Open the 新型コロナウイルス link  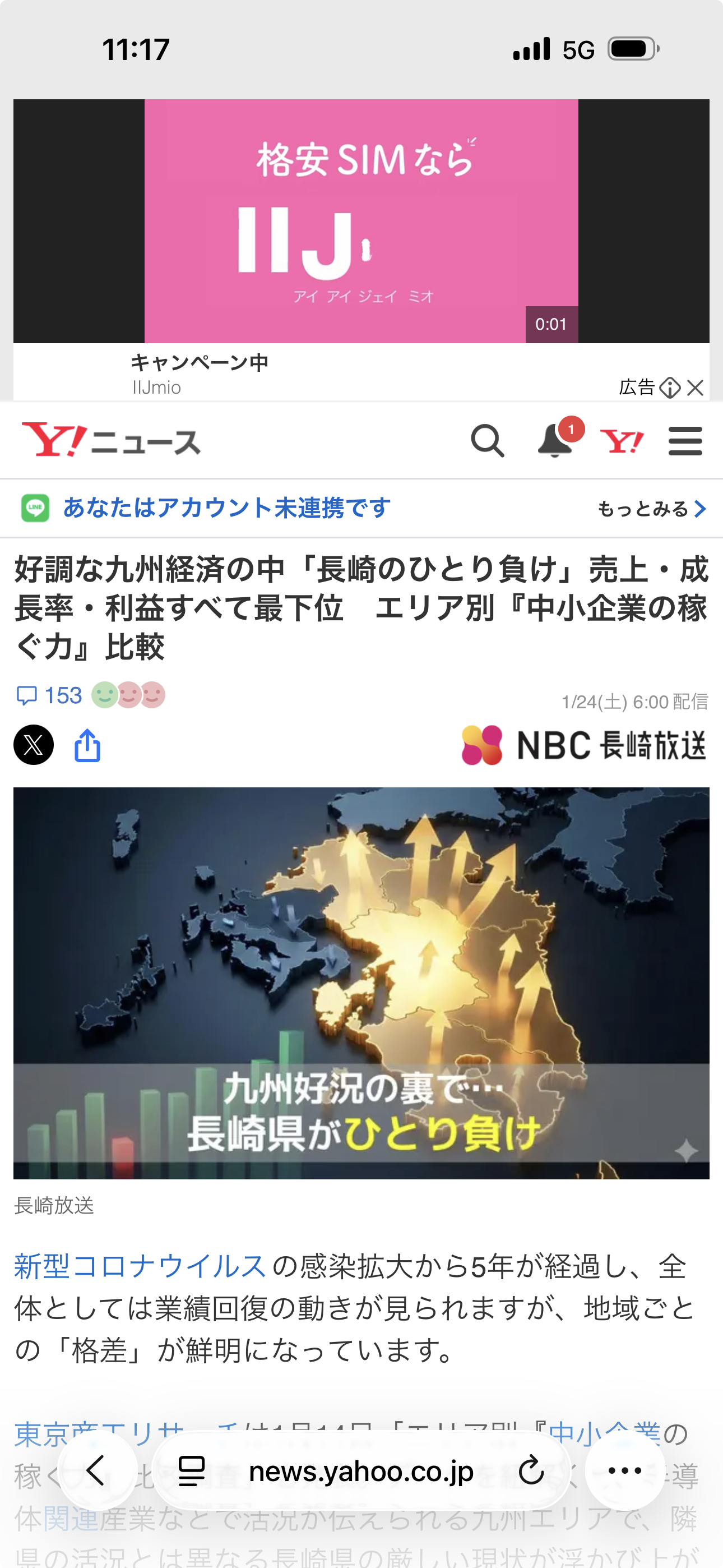(x=140, y=1267)
